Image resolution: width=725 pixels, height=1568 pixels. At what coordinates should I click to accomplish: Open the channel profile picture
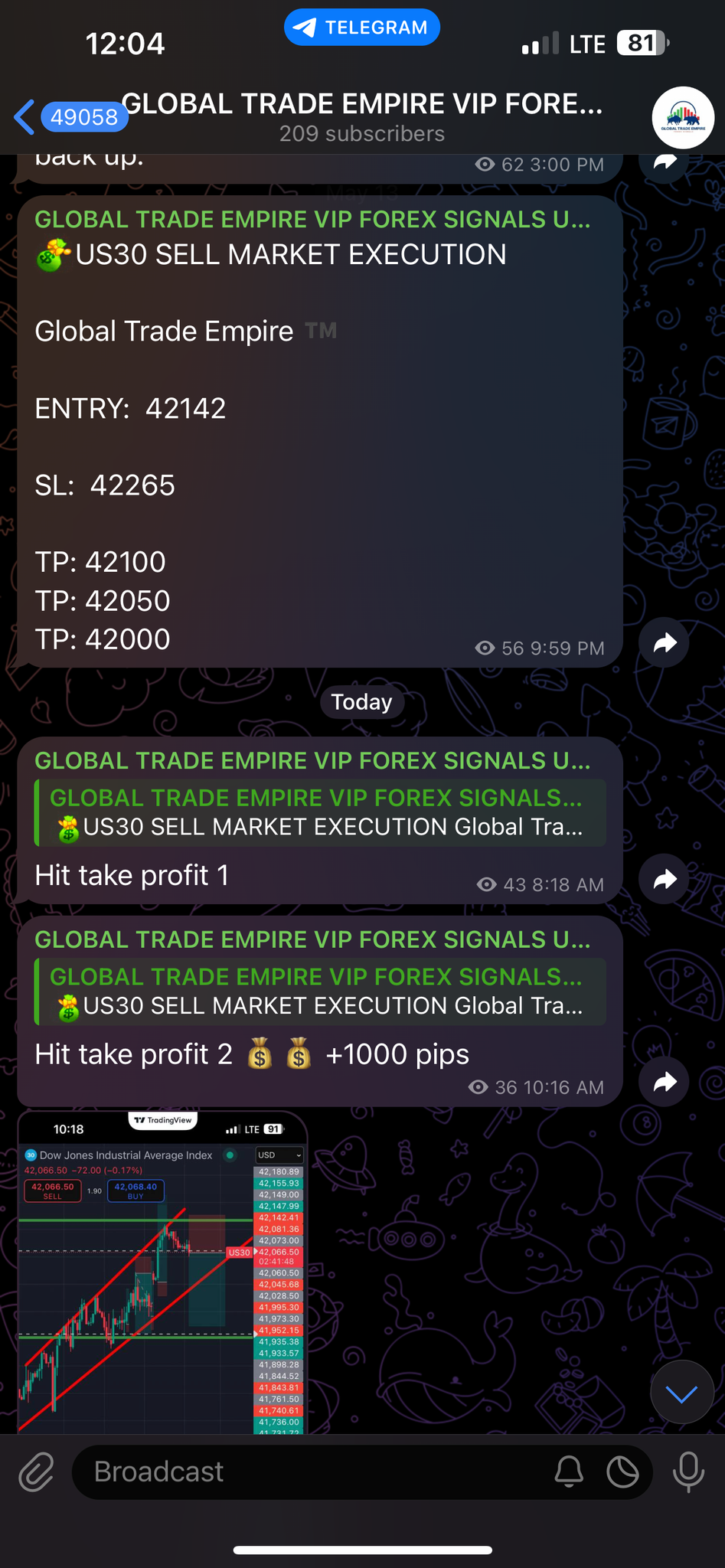click(x=682, y=119)
